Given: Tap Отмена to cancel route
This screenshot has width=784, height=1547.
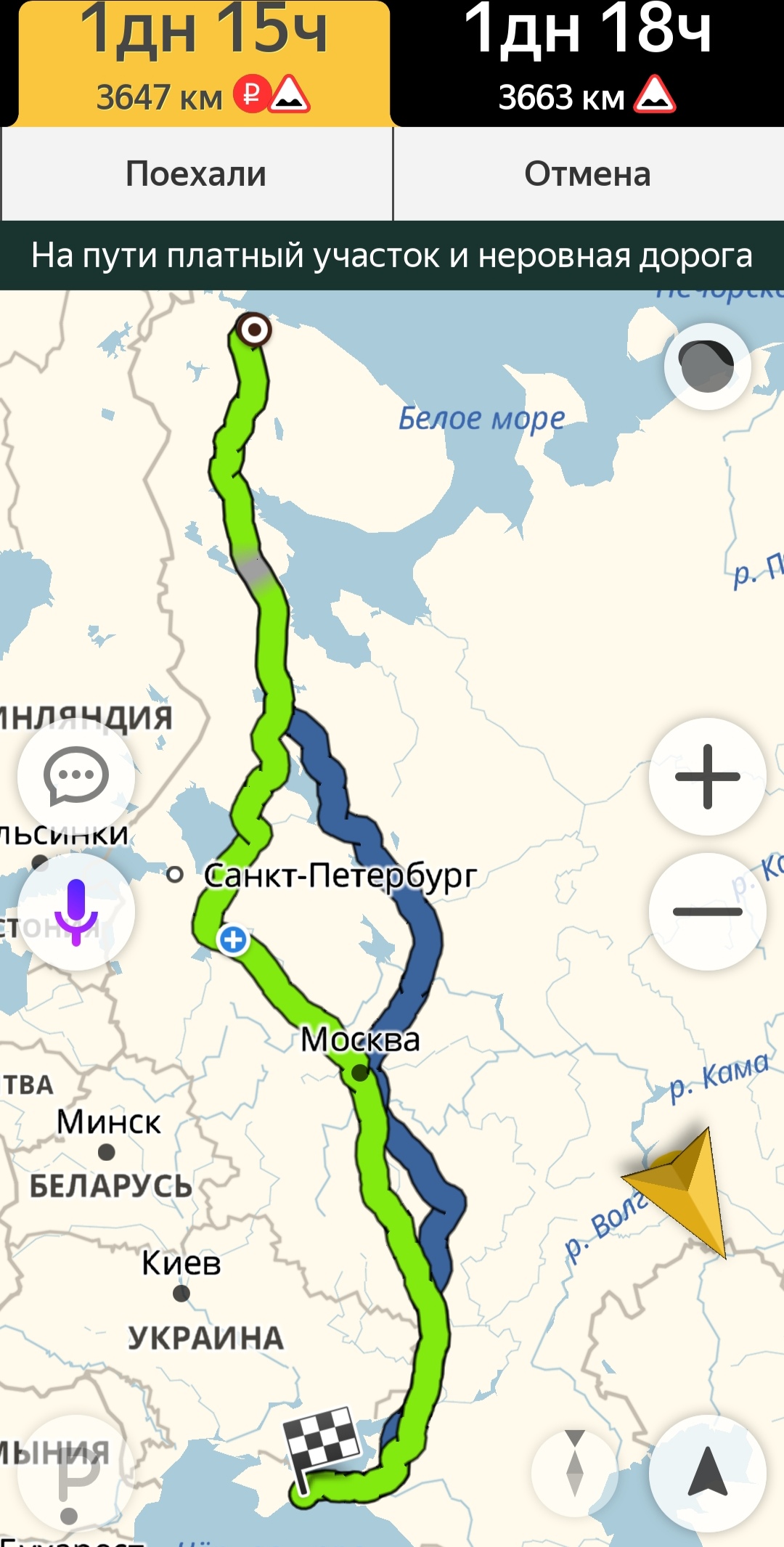Looking at the screenshot, I should (x=588, y=174).
